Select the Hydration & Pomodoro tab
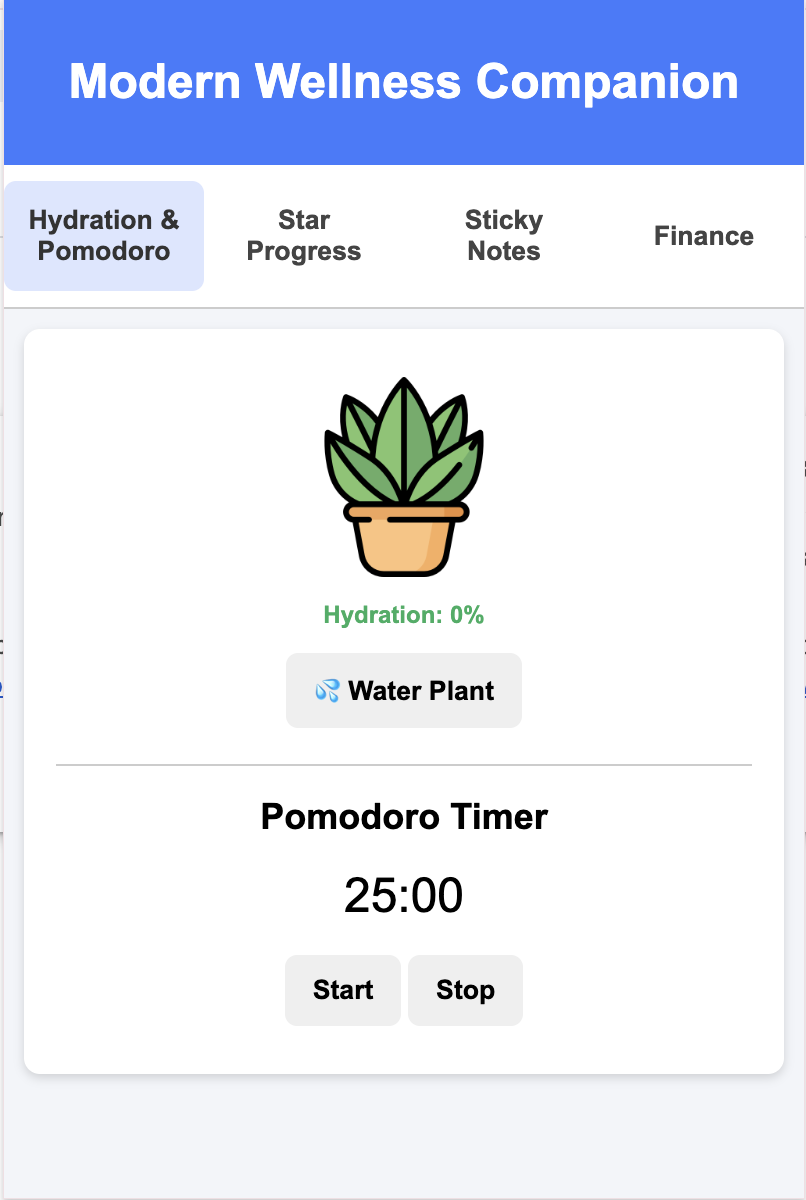This screenshot has width=806, height=1200. [x=104, y=236]
